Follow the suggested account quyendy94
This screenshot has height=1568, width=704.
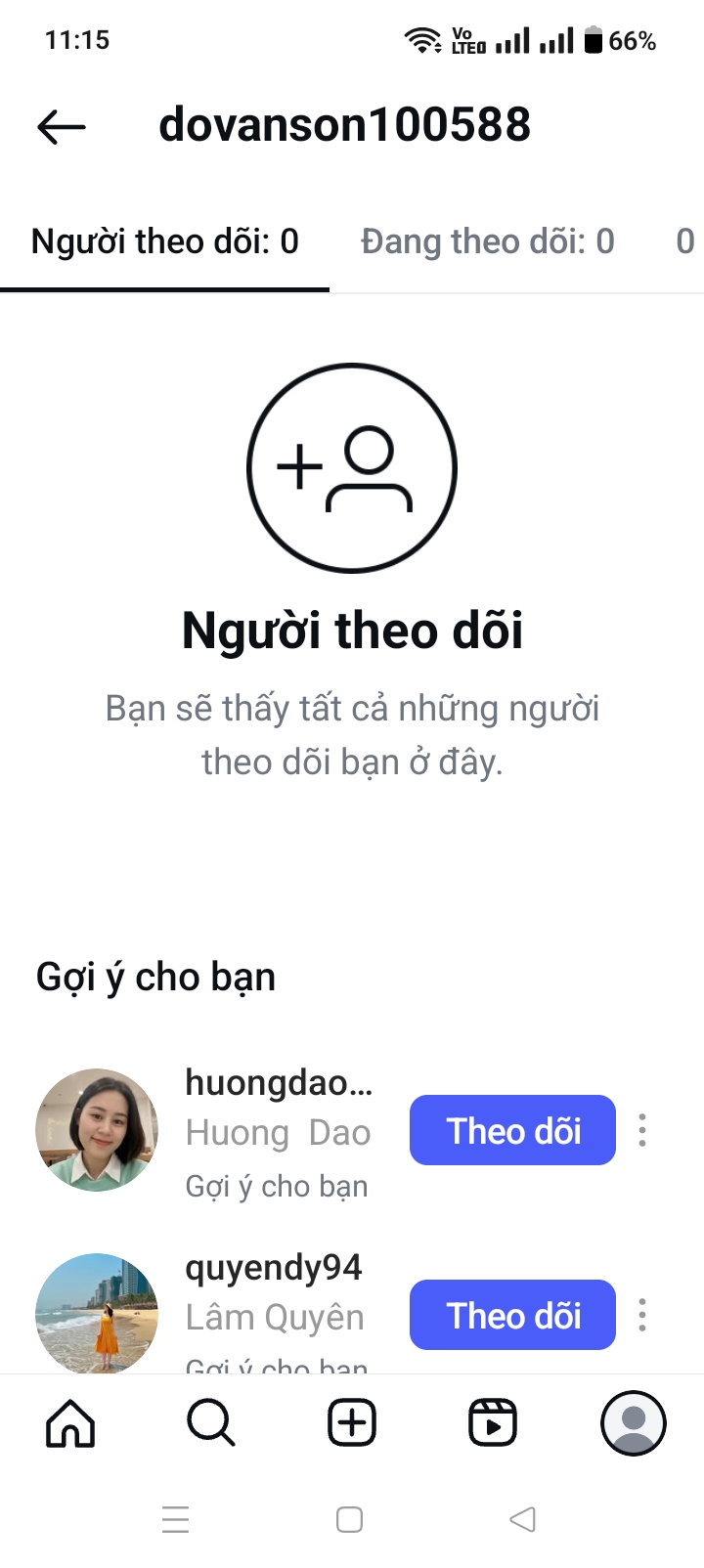(x=512, y=1316)
